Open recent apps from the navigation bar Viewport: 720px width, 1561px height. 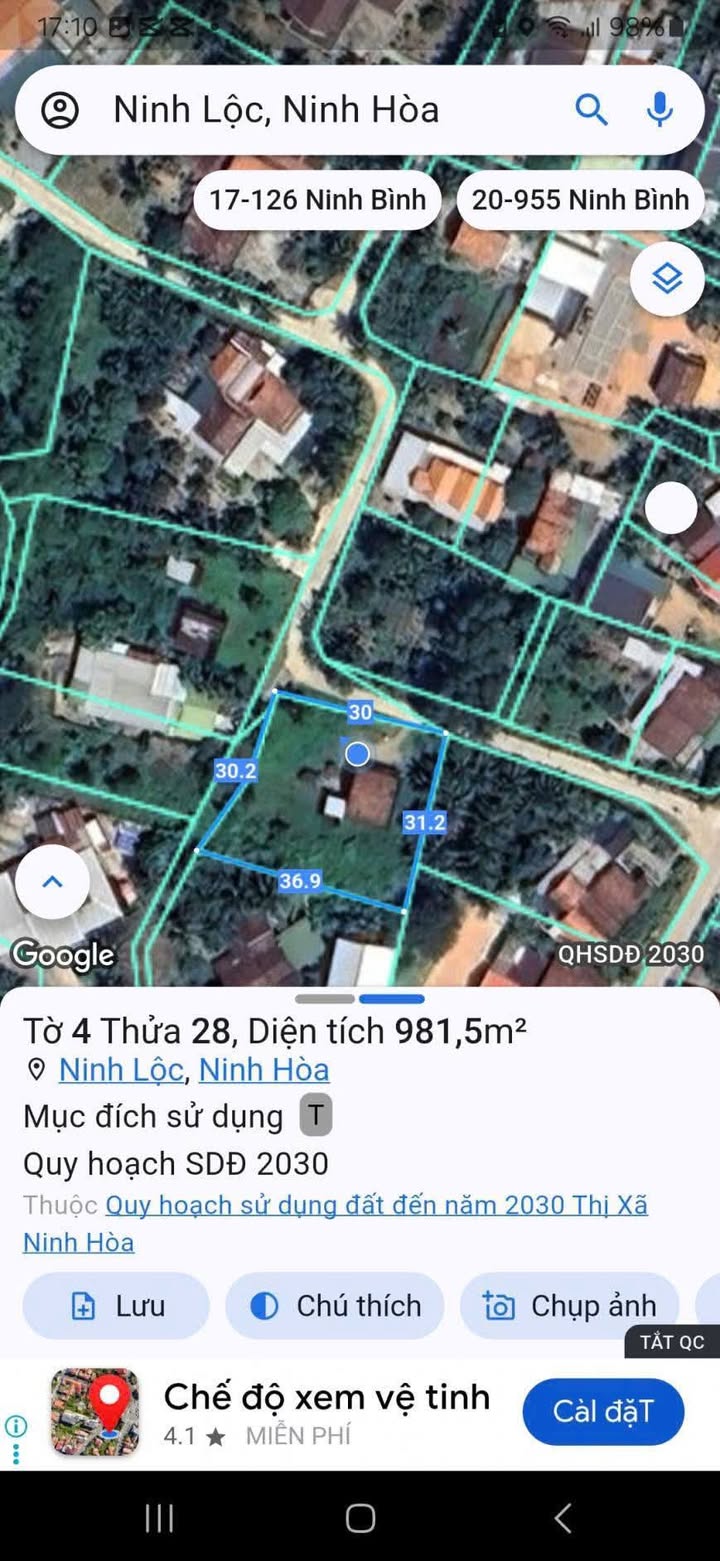pyautogui.click(x=160, y=1518)
